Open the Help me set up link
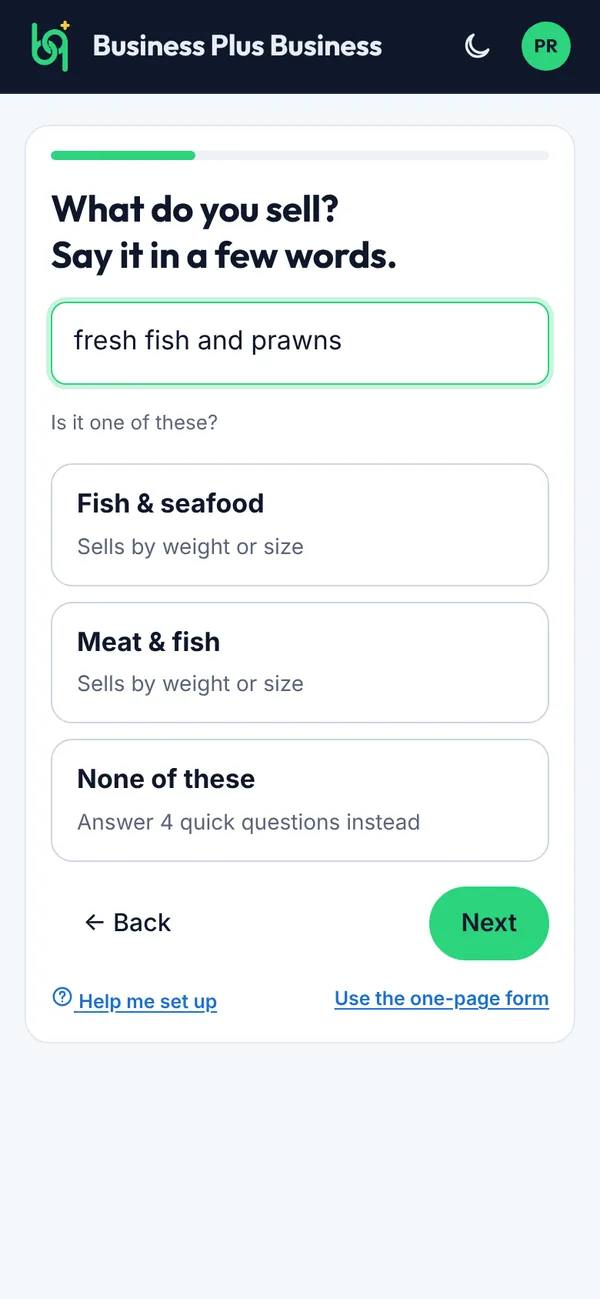Screen dimensions: 600x1299 [134, 1000]
